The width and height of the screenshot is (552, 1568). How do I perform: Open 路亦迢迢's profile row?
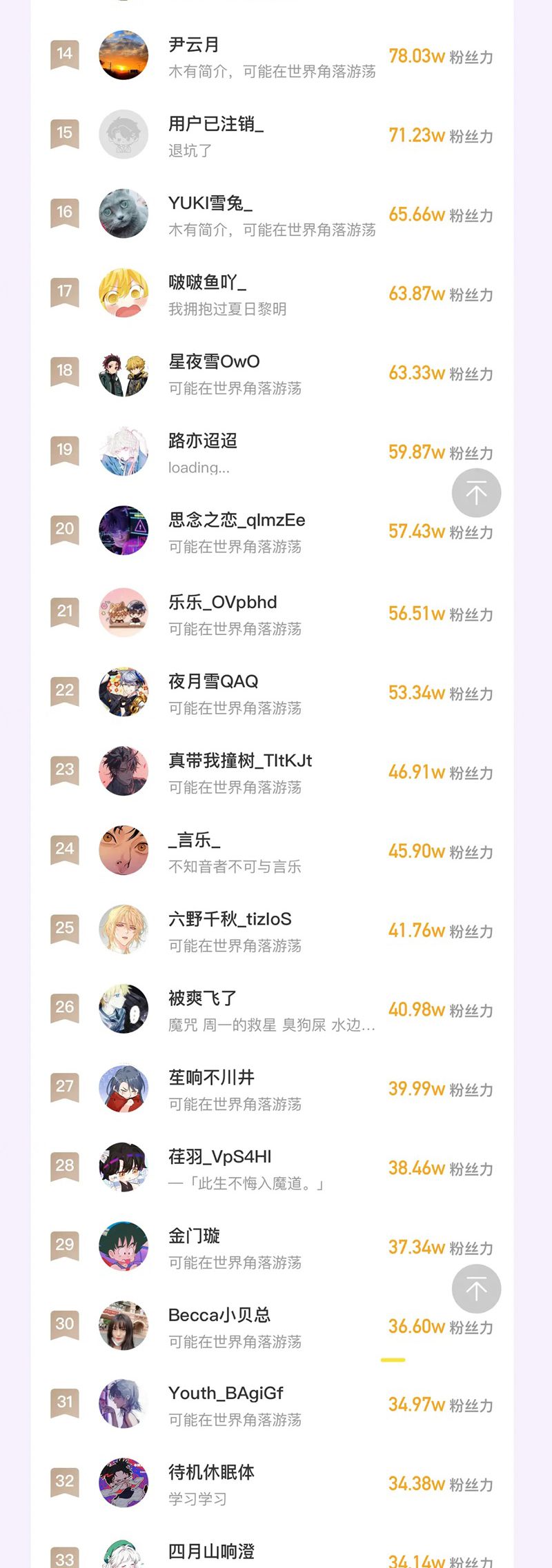[272, 453]
